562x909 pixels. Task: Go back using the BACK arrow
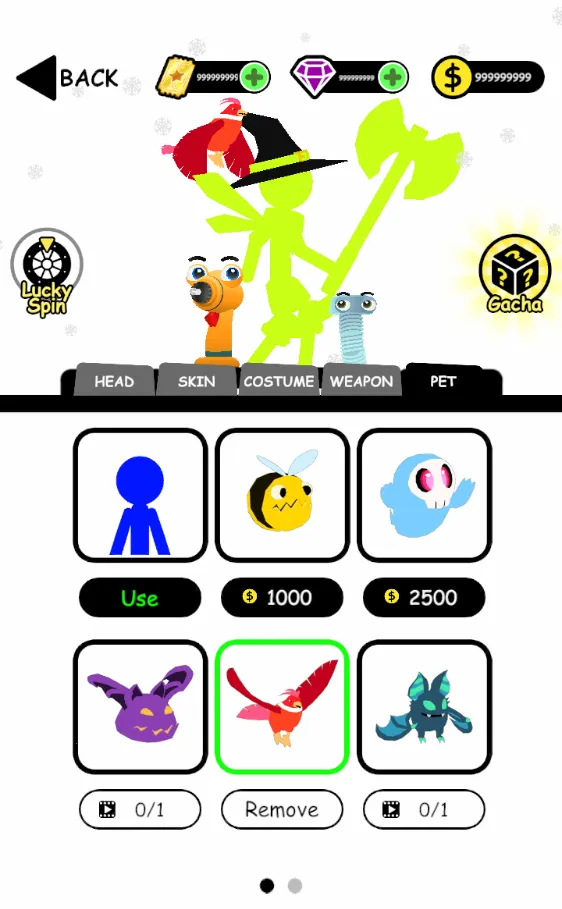(67, 78)
